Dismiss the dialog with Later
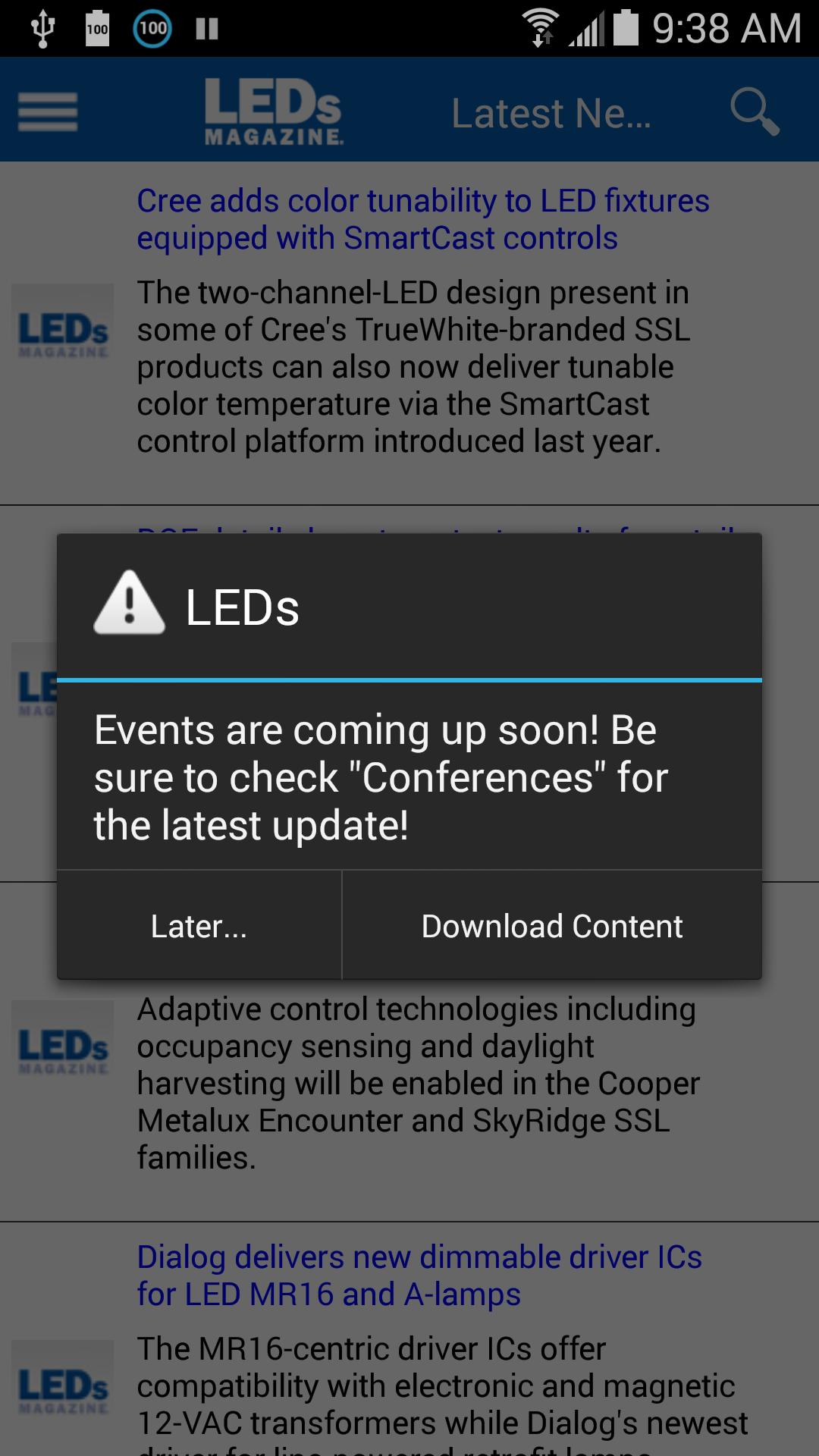This screenshot has width=819, height=1456. [x=199, y=926]
